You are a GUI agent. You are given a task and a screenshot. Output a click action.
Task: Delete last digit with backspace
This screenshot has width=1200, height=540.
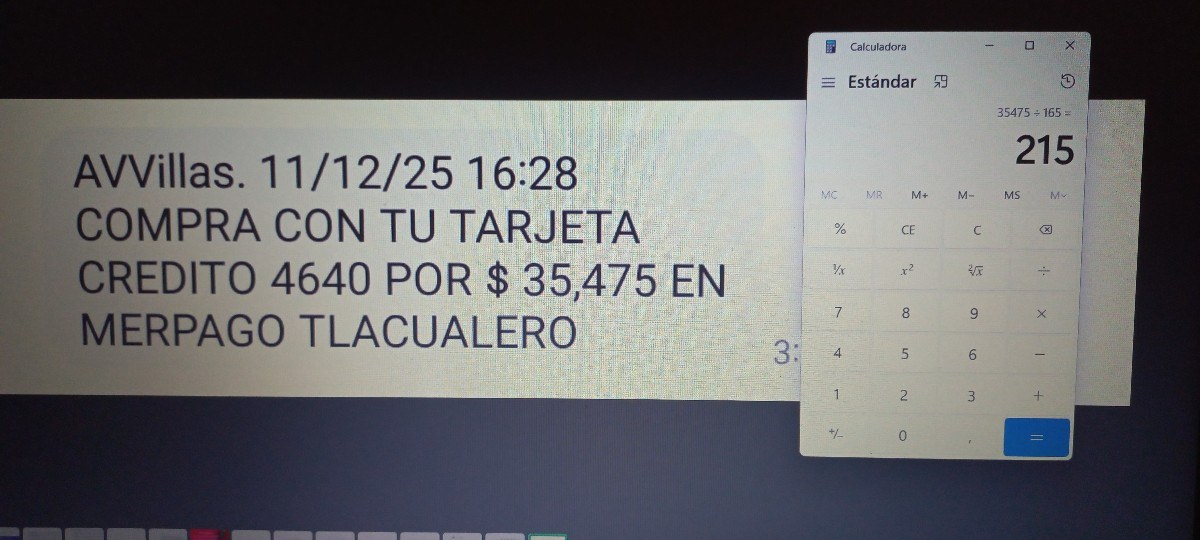(x=1045, y=230)
